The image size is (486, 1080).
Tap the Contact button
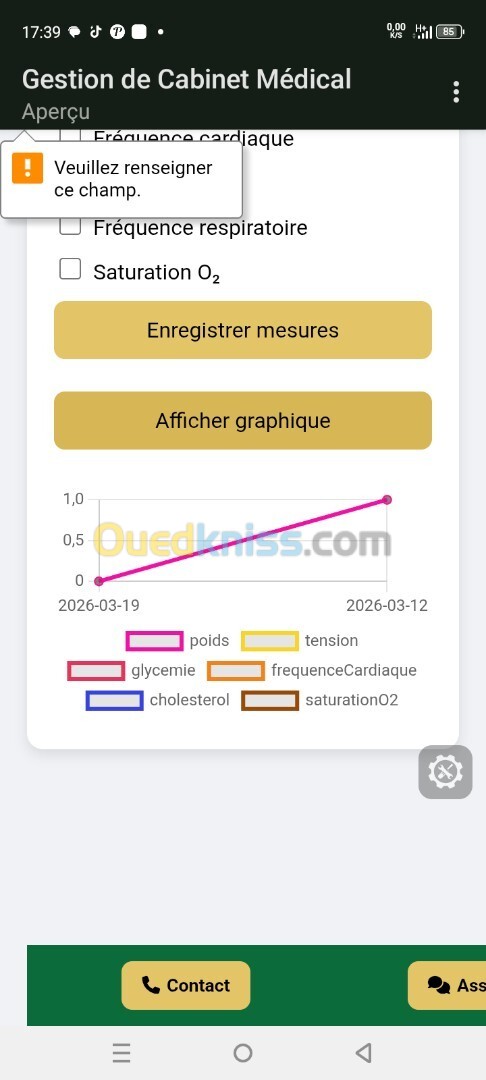click(x=186, y=985)
